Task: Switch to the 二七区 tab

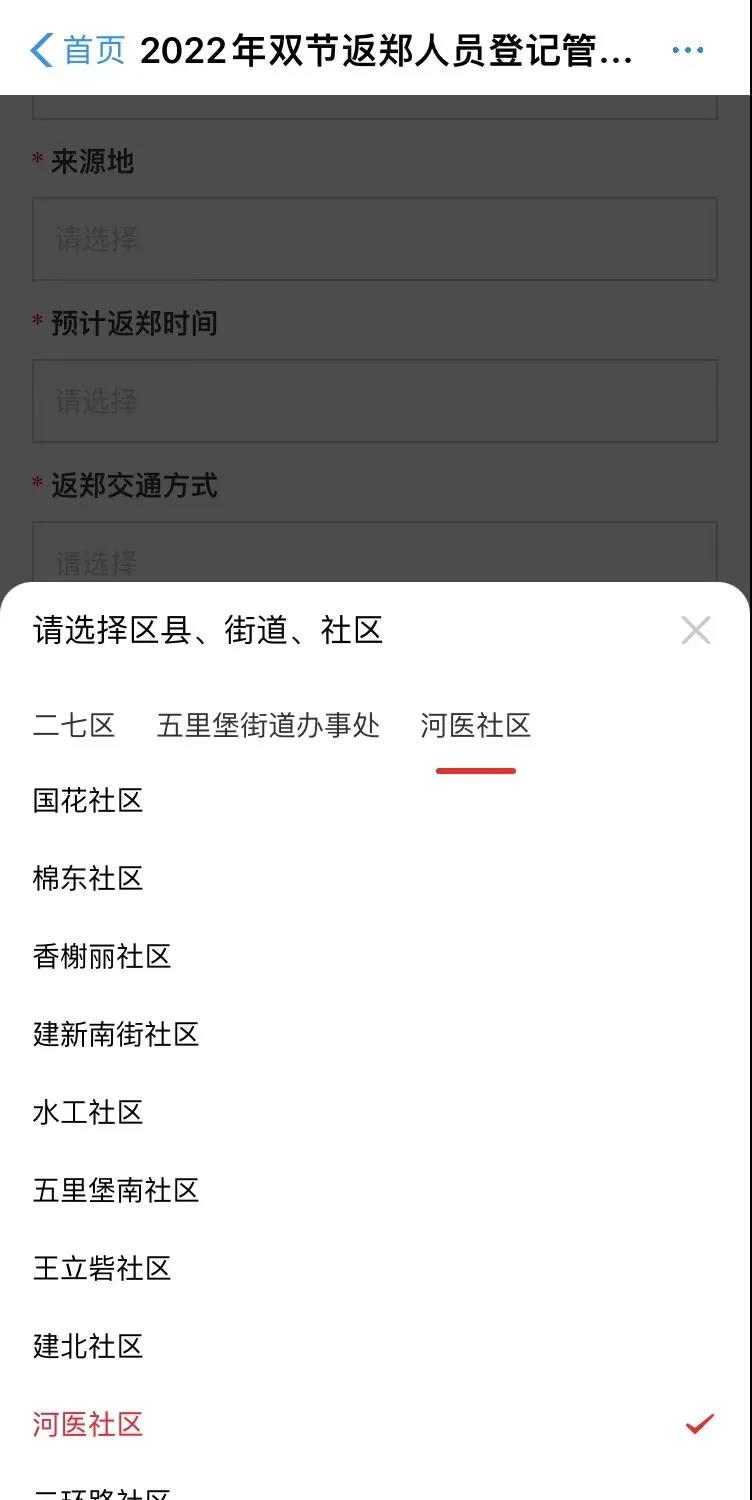Action: [74, 725]
